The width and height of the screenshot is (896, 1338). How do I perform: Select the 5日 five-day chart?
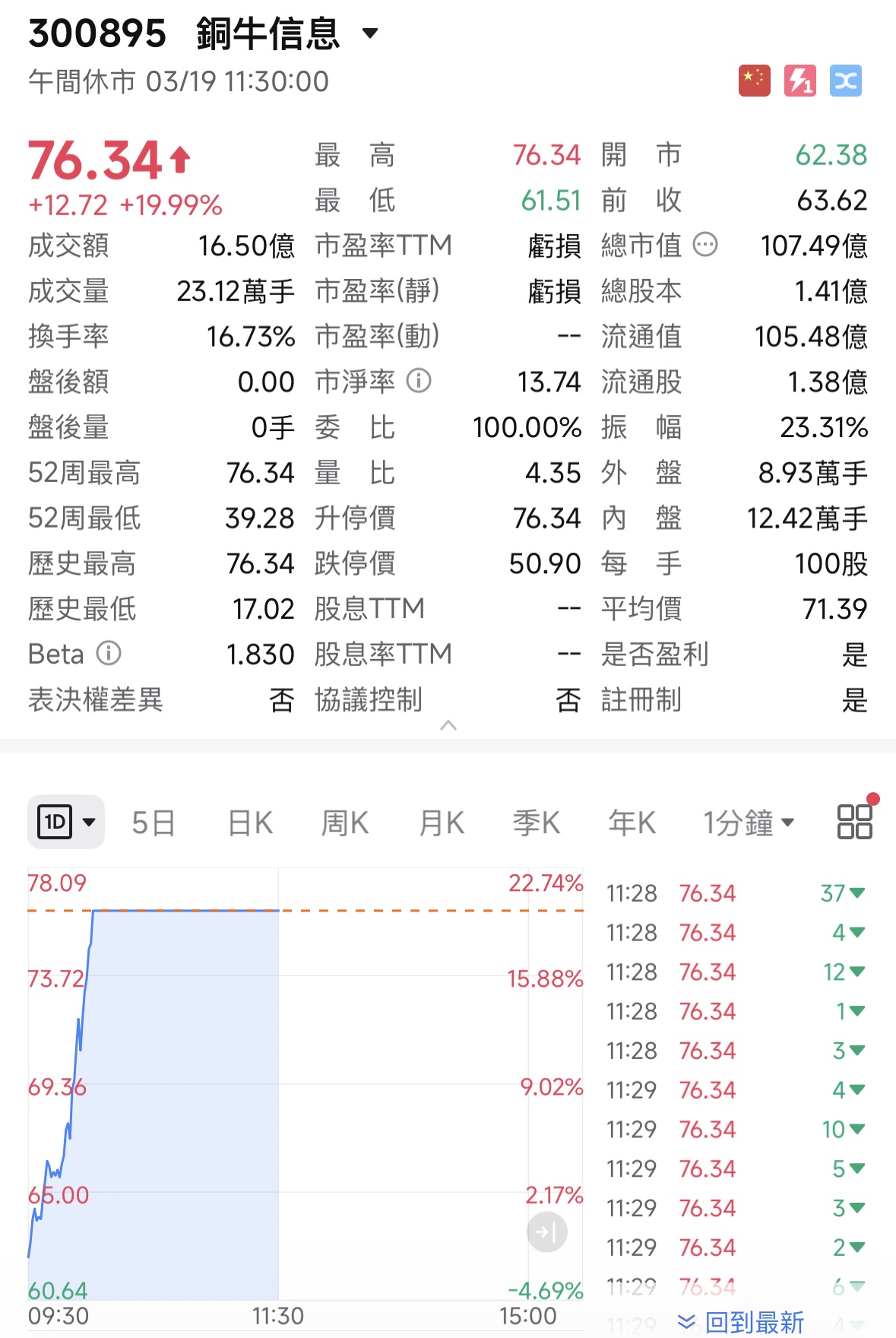tap(153, 822)
